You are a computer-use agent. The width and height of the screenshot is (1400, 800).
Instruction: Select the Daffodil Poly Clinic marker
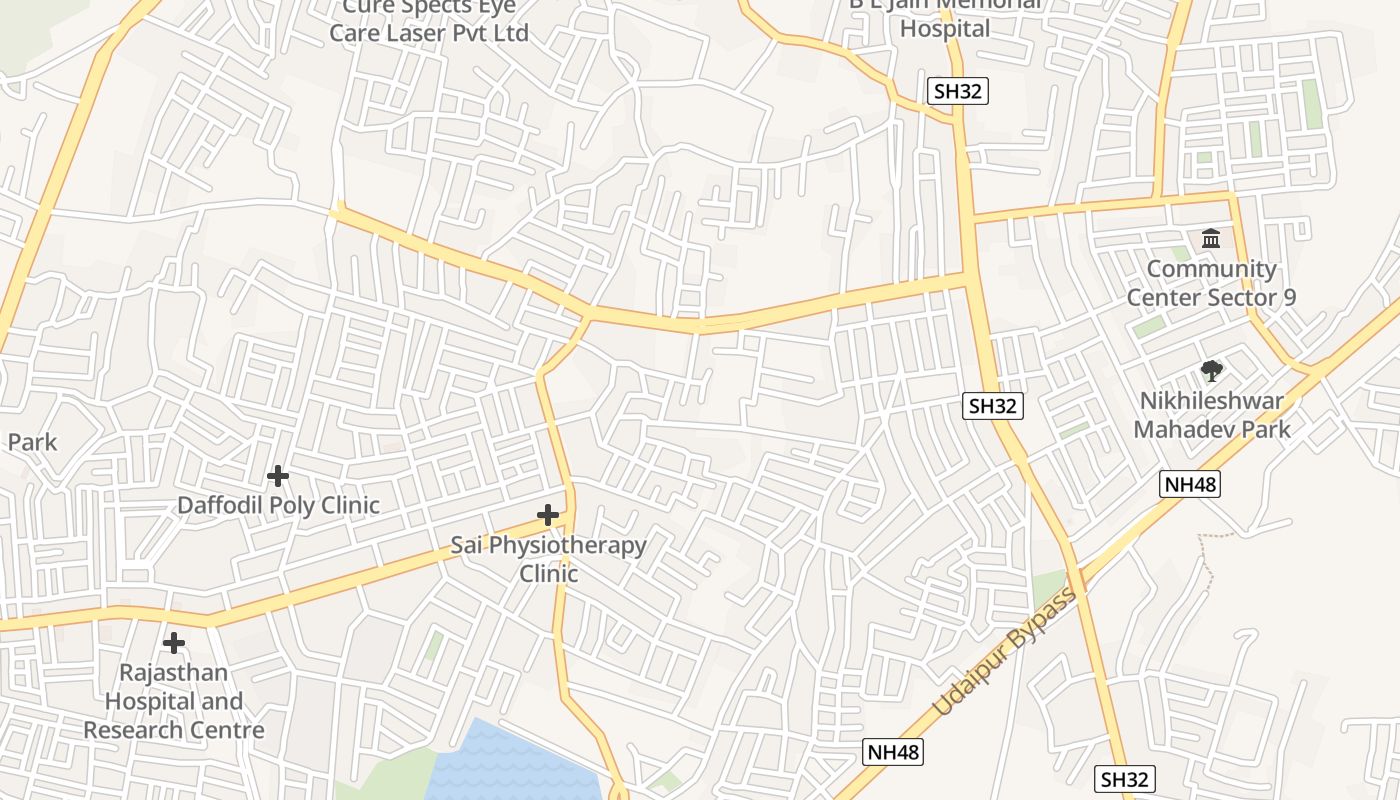coord(278,476)
